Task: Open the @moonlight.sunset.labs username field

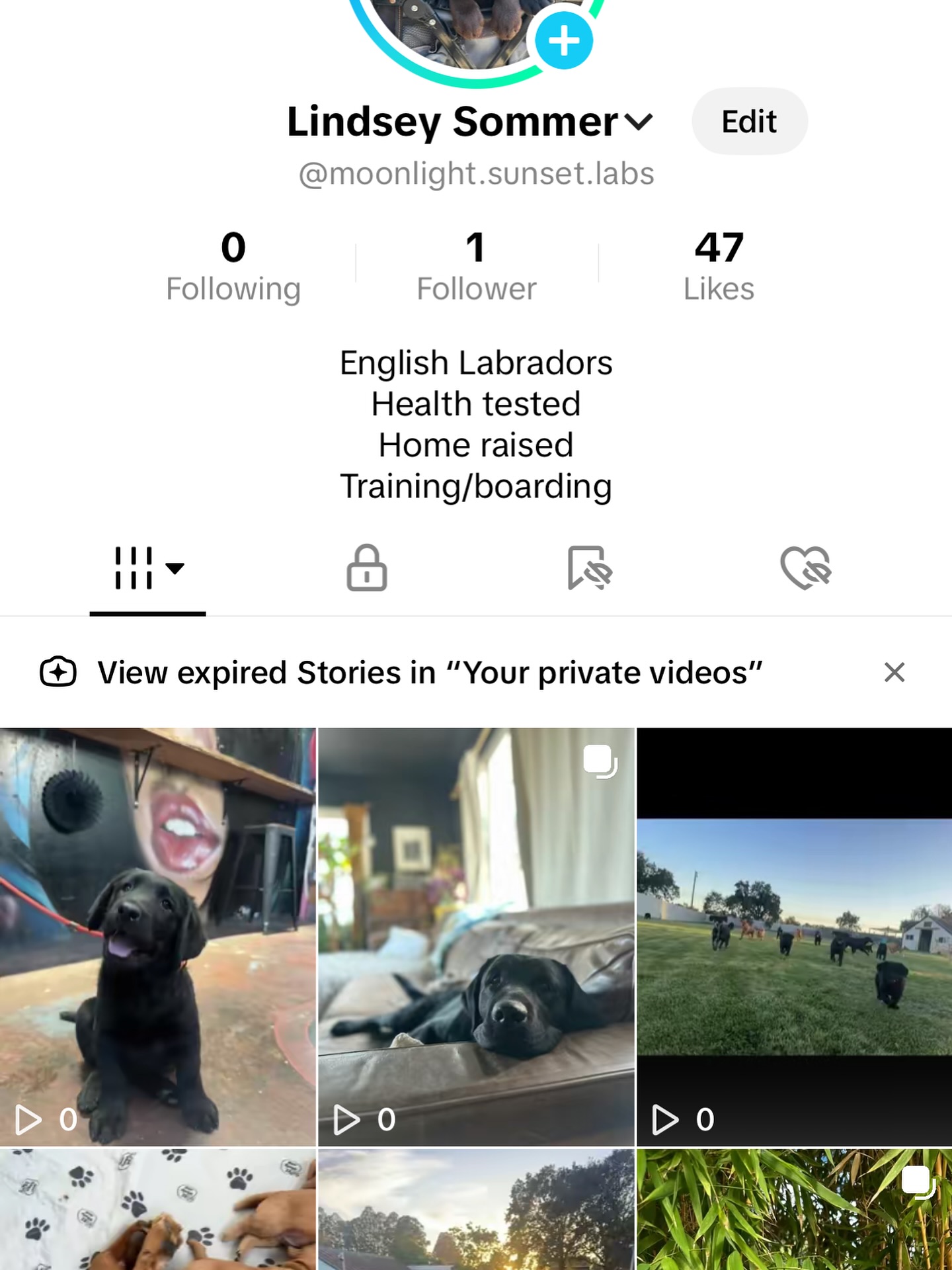Action: 477,172
